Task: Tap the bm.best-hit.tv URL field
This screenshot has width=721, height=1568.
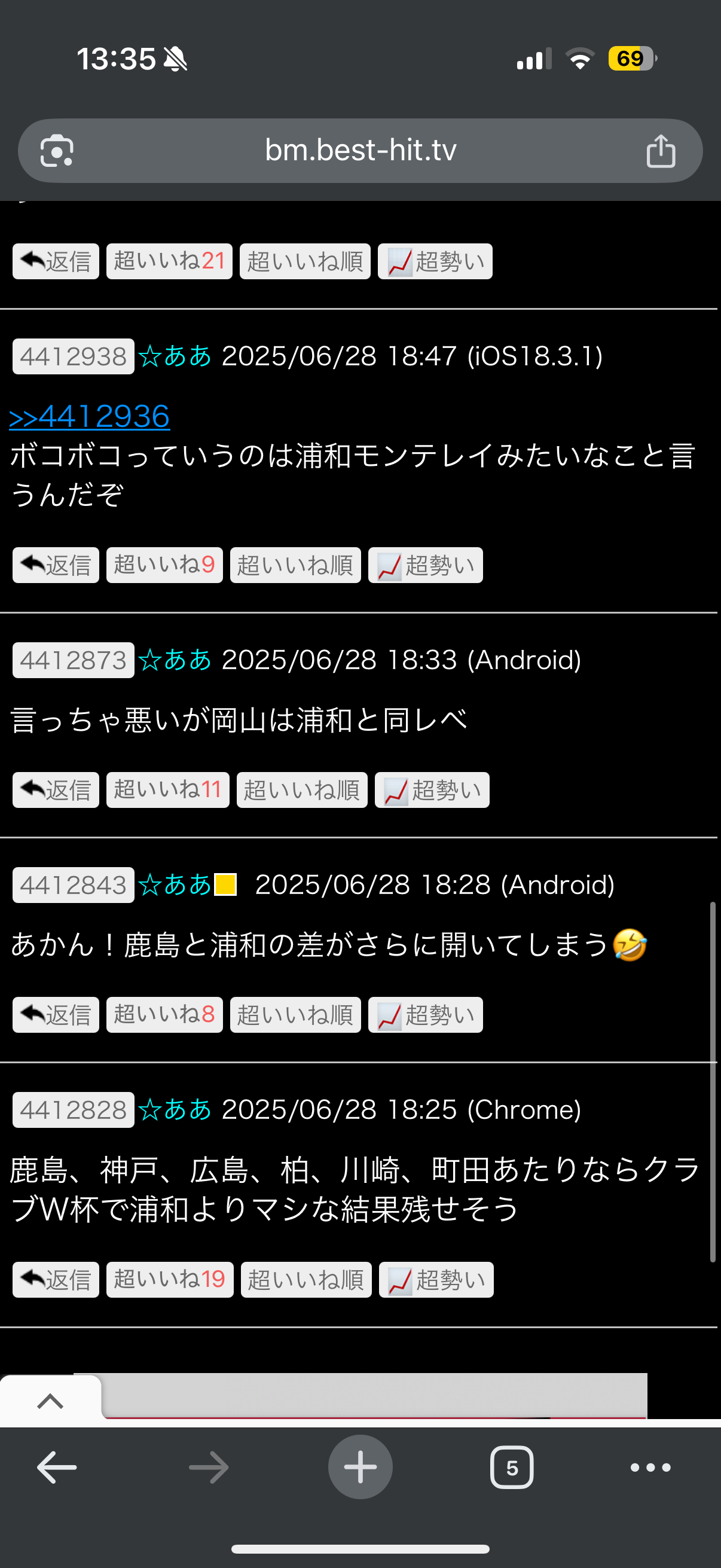Action: click(x=360, y=150)
